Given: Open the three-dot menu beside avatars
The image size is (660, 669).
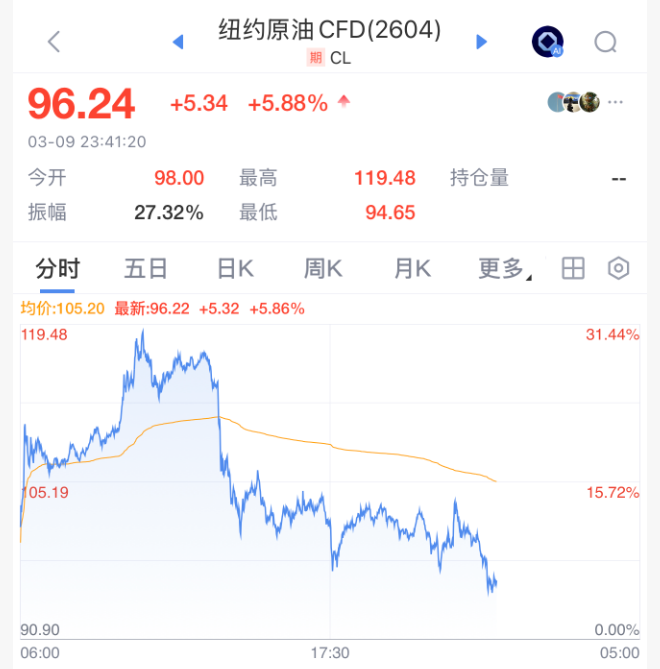Looking at the screenshot, I should pyautogui.click(x=616, y=102).
